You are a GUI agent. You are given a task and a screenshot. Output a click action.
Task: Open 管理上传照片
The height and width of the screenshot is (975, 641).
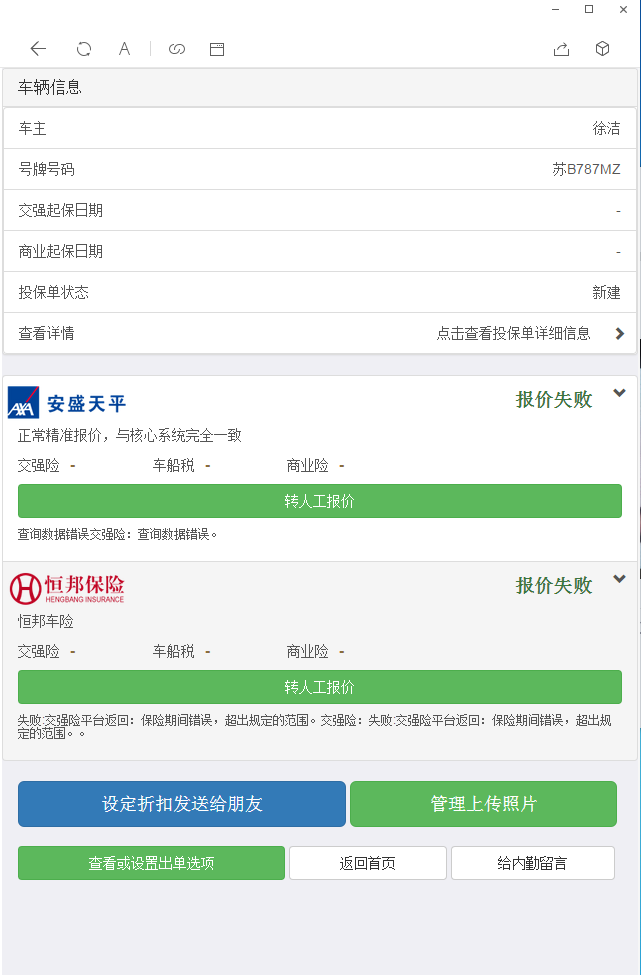(483, 804)
